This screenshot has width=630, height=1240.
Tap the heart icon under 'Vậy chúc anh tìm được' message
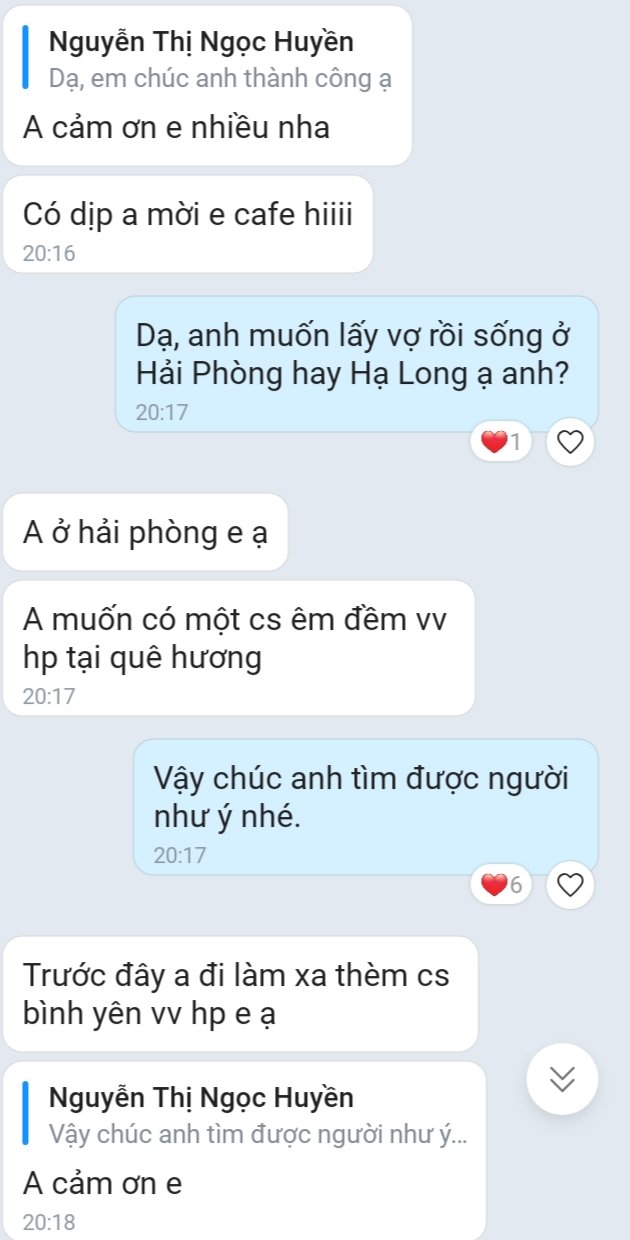pyautogui.click(x=570, y=885)
